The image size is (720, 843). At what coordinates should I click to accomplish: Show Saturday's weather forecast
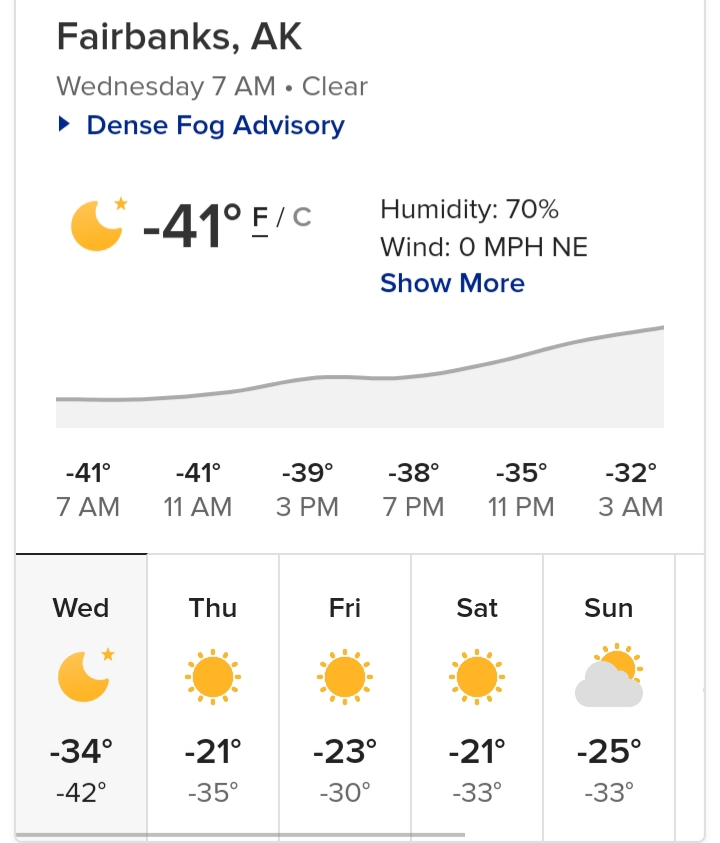(477, 695)
